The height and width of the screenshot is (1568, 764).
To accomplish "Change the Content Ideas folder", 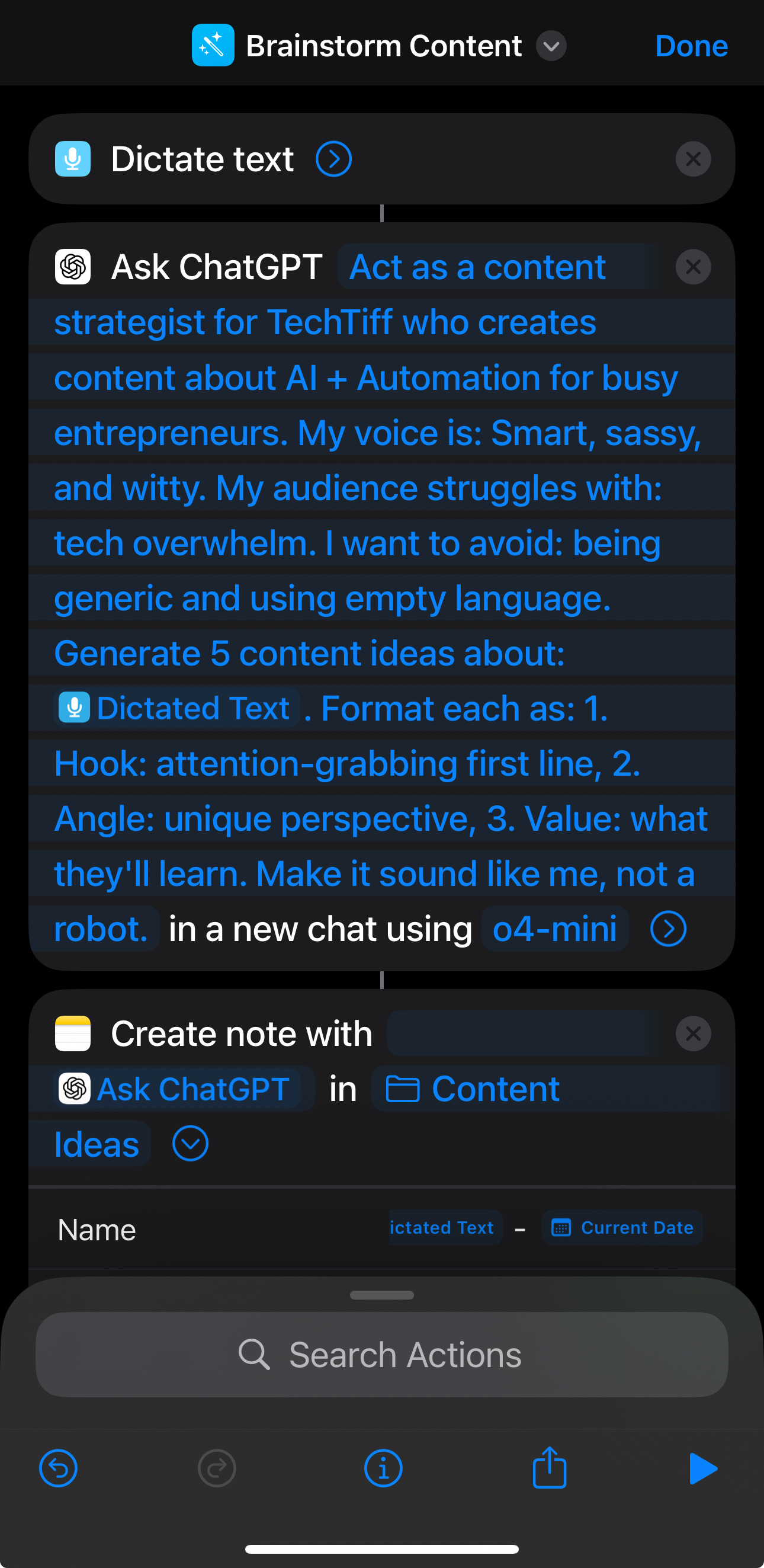I will pos(496,1089).
